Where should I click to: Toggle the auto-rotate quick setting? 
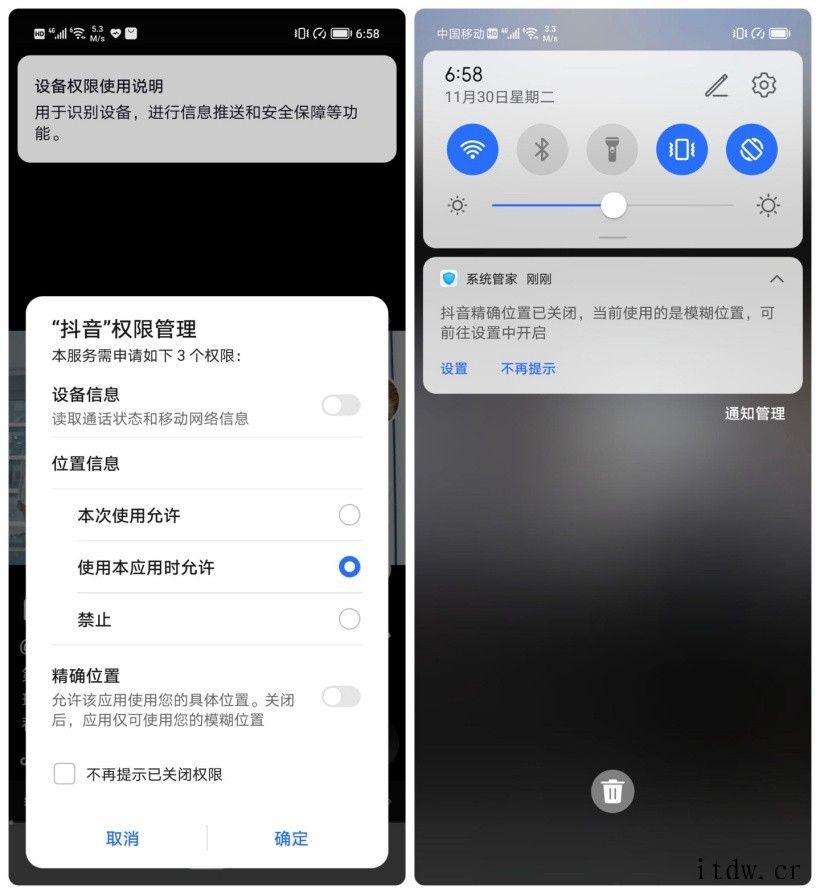752,150
